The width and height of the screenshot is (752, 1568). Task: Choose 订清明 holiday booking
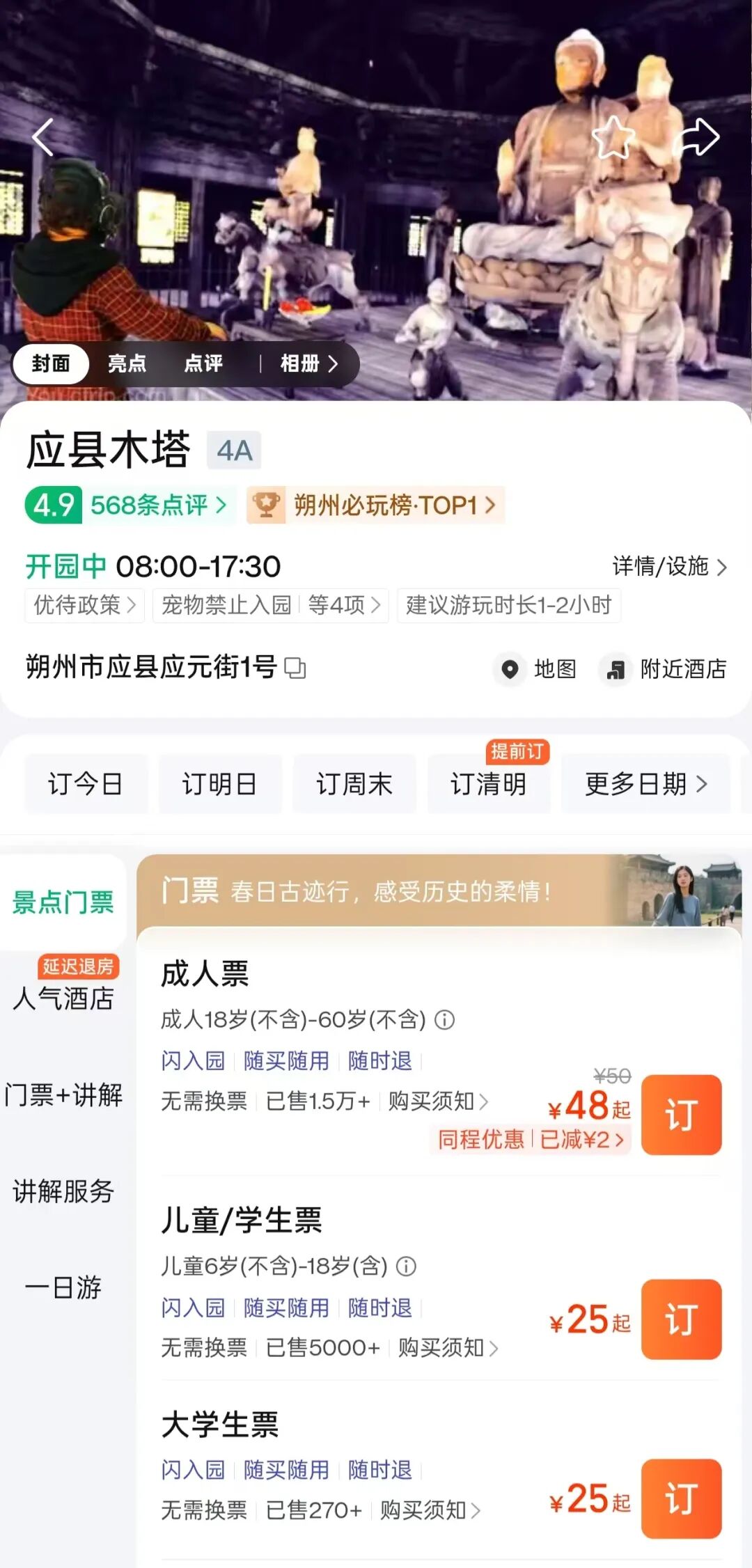click(488, 784)
